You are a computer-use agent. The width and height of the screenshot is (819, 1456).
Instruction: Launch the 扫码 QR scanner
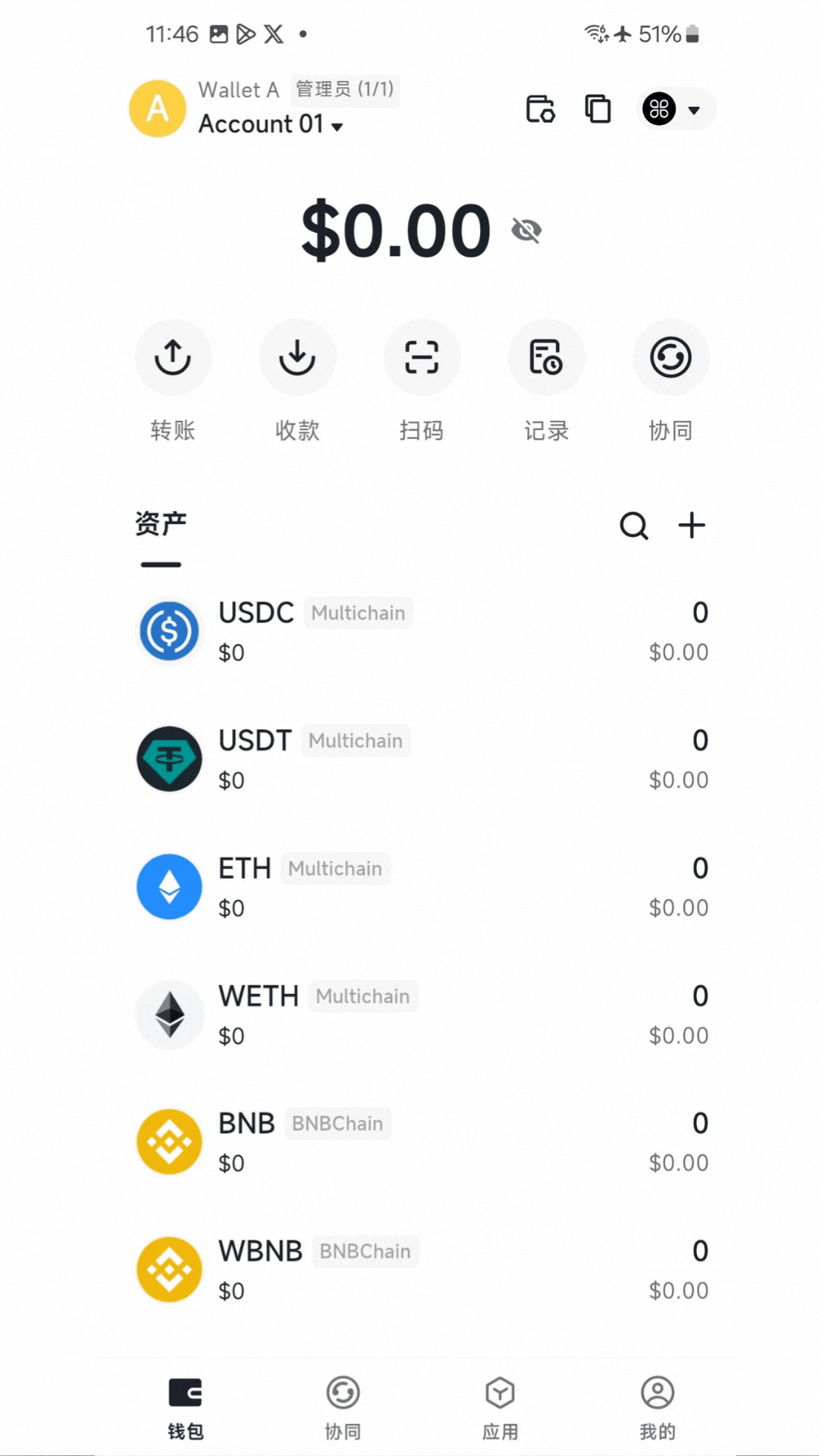[422, 358]
